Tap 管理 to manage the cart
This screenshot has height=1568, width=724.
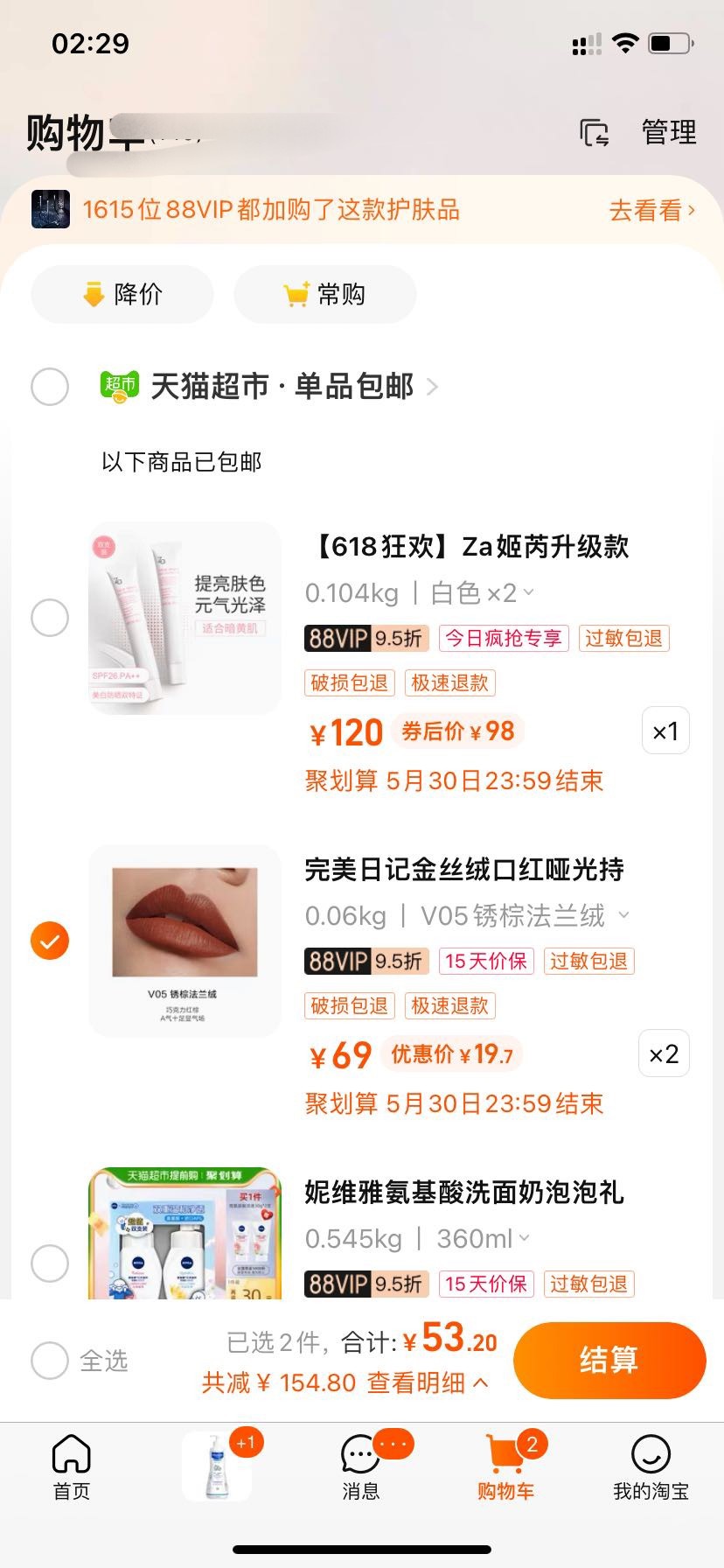[x=669, y=132]
